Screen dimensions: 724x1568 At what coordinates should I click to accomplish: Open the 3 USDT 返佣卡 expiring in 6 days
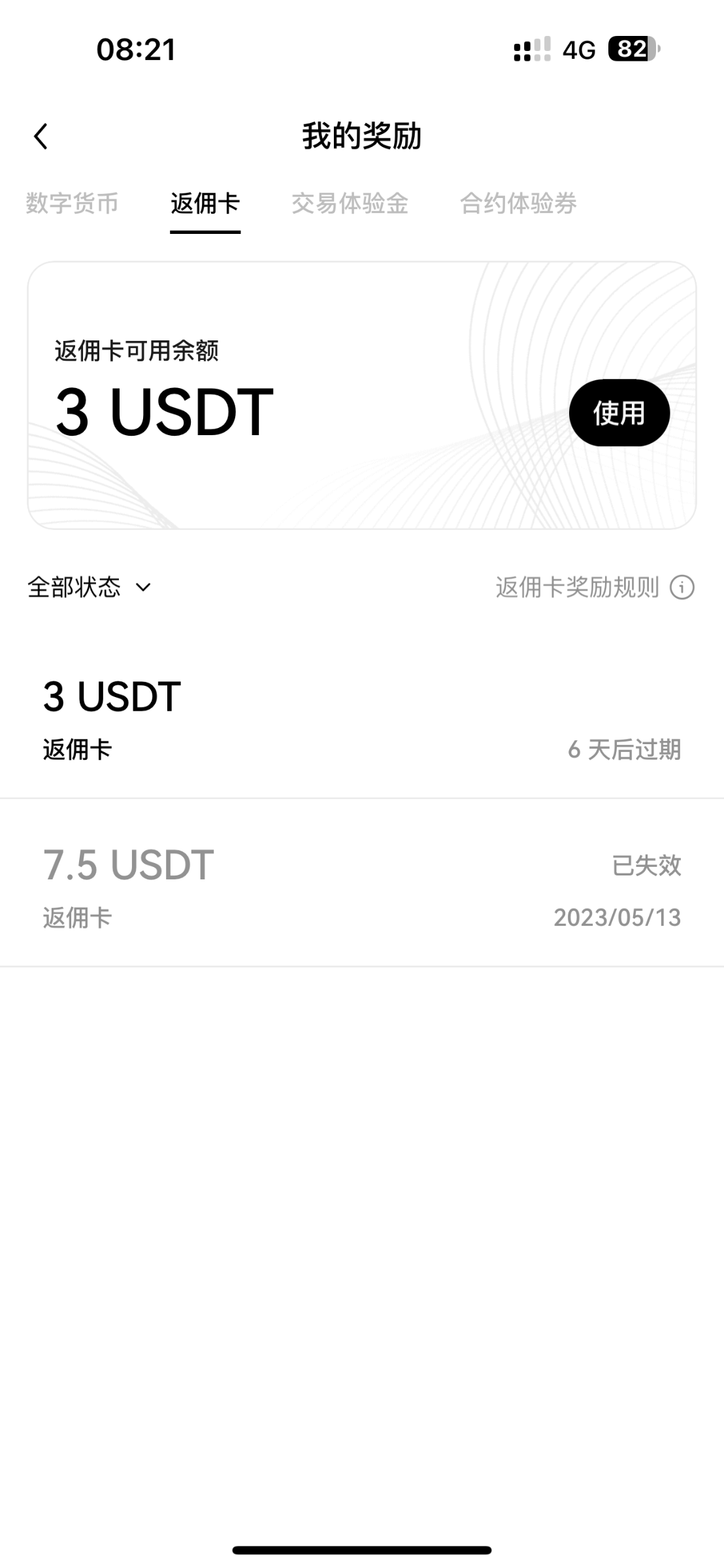click(x=361, y=721)
